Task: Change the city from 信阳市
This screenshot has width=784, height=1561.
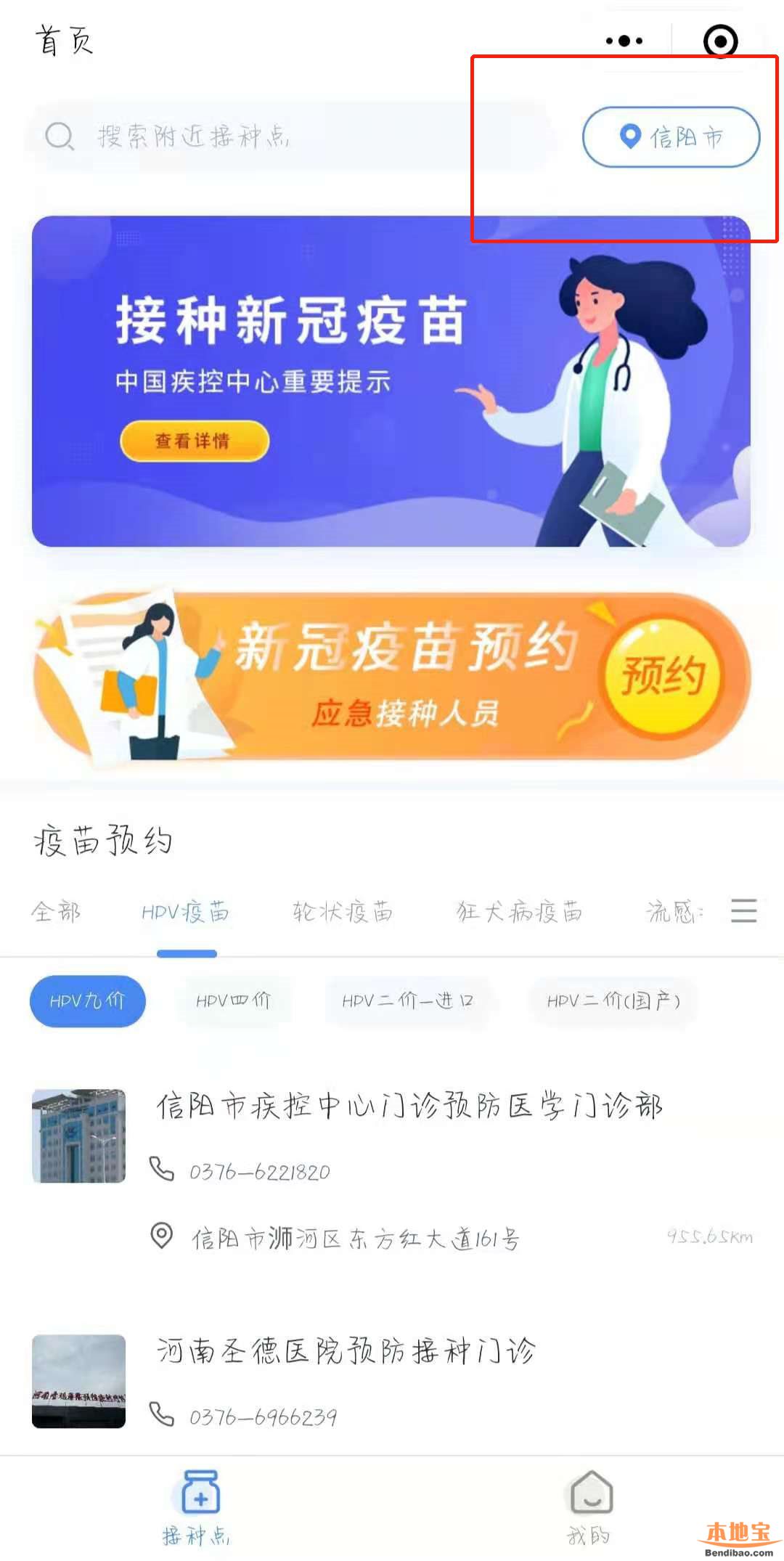Action: pos(671,137)
